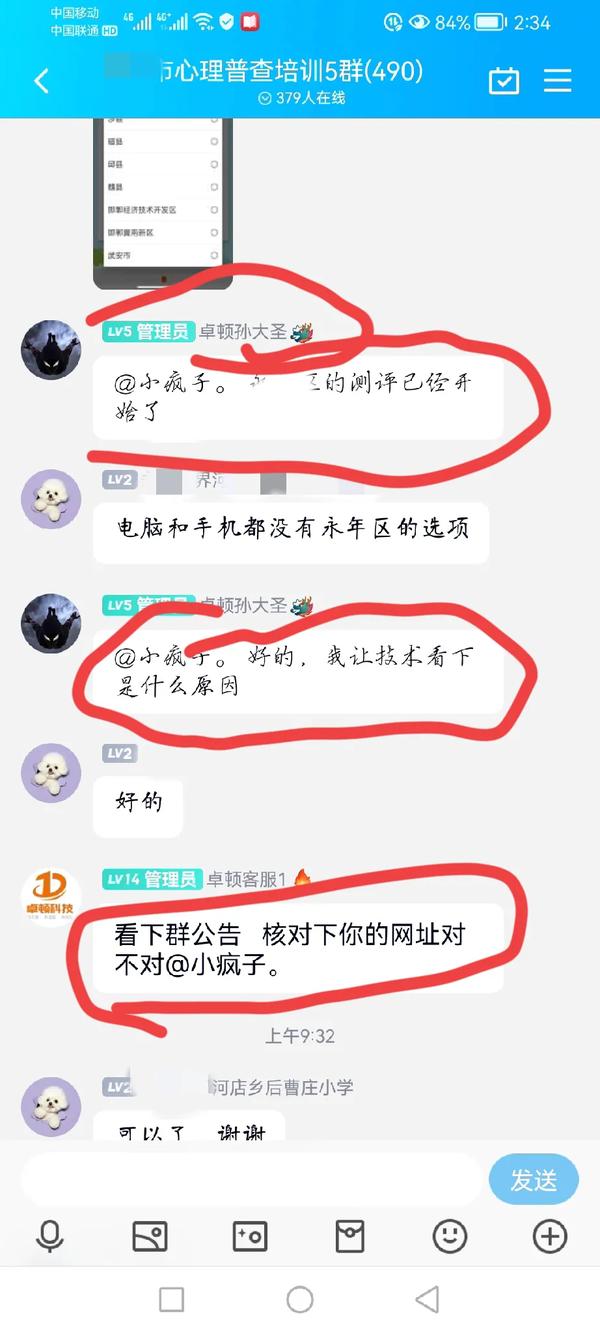Record a voice message
Screen dimensions: 600x1333
49,1237
